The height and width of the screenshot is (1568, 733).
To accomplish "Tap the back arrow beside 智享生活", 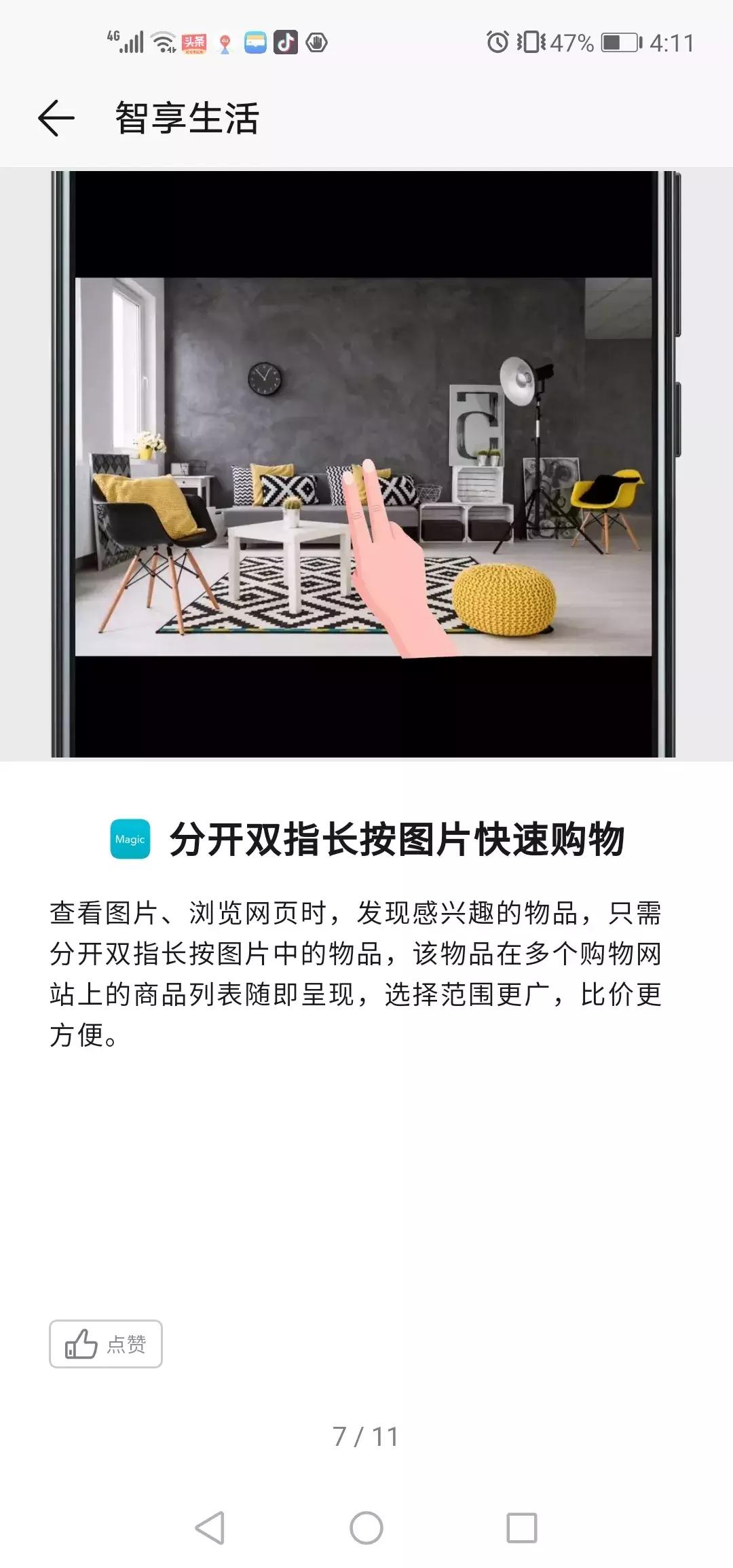I will point(56,119).
